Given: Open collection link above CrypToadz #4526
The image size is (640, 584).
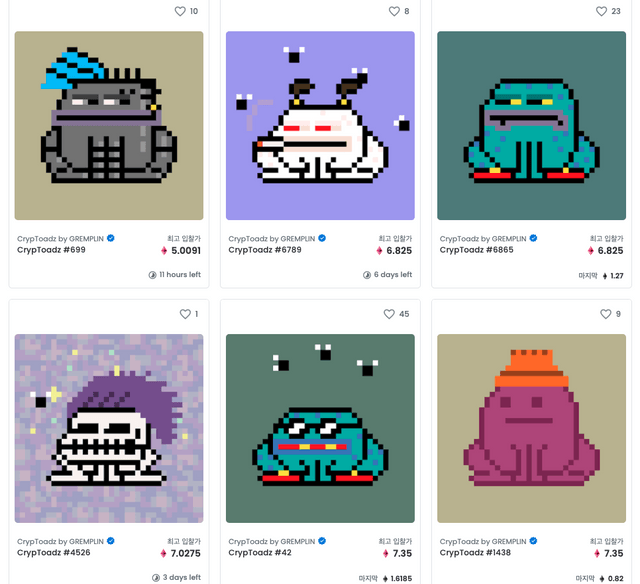Looking at the screenshot, I should point(60,541).
